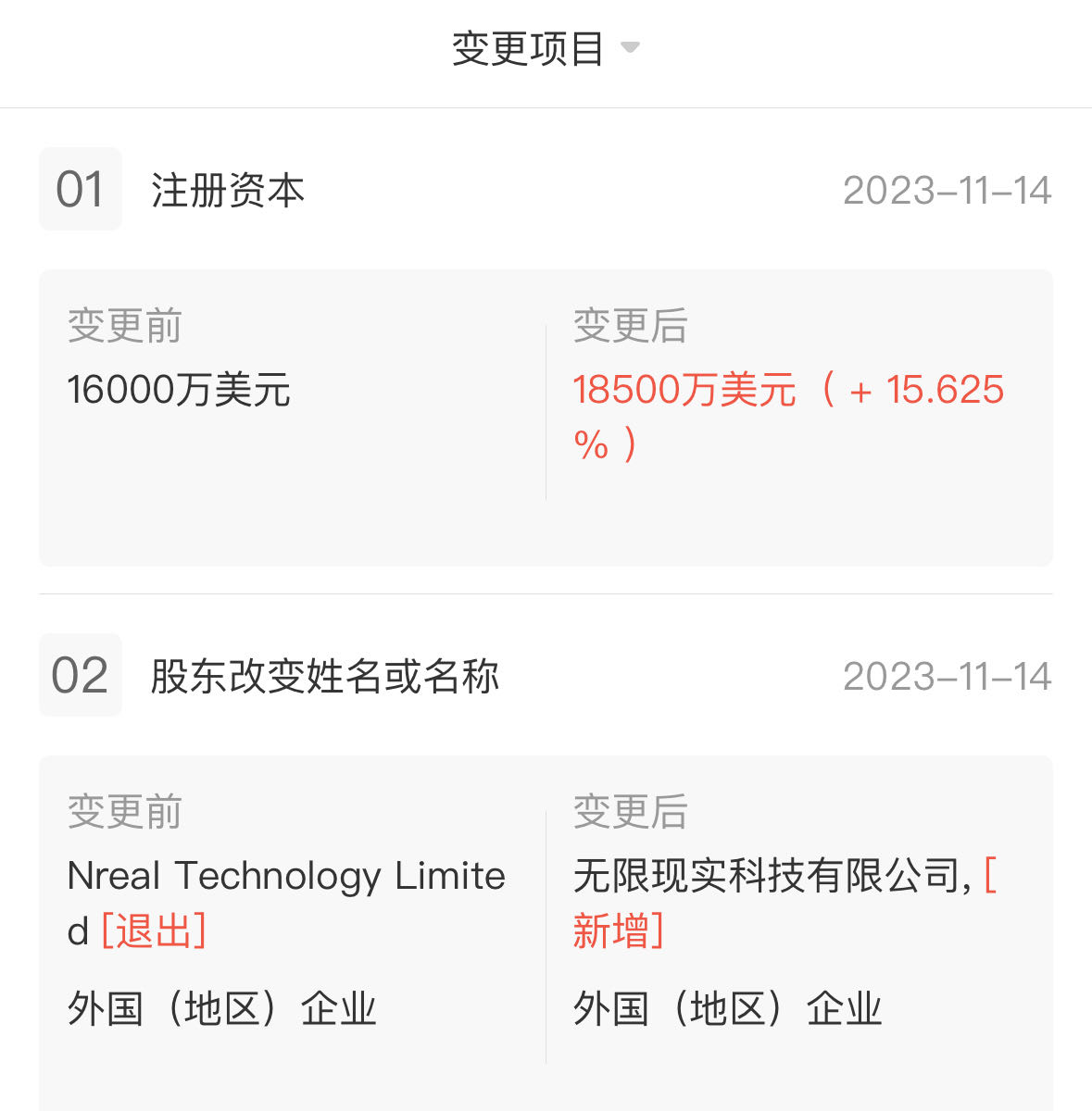Click the date 2023-11-14 on 注册资本 record
The height and width of the screenshot is (1111, 1092).
pyautogui.click(x=947, y=191)
